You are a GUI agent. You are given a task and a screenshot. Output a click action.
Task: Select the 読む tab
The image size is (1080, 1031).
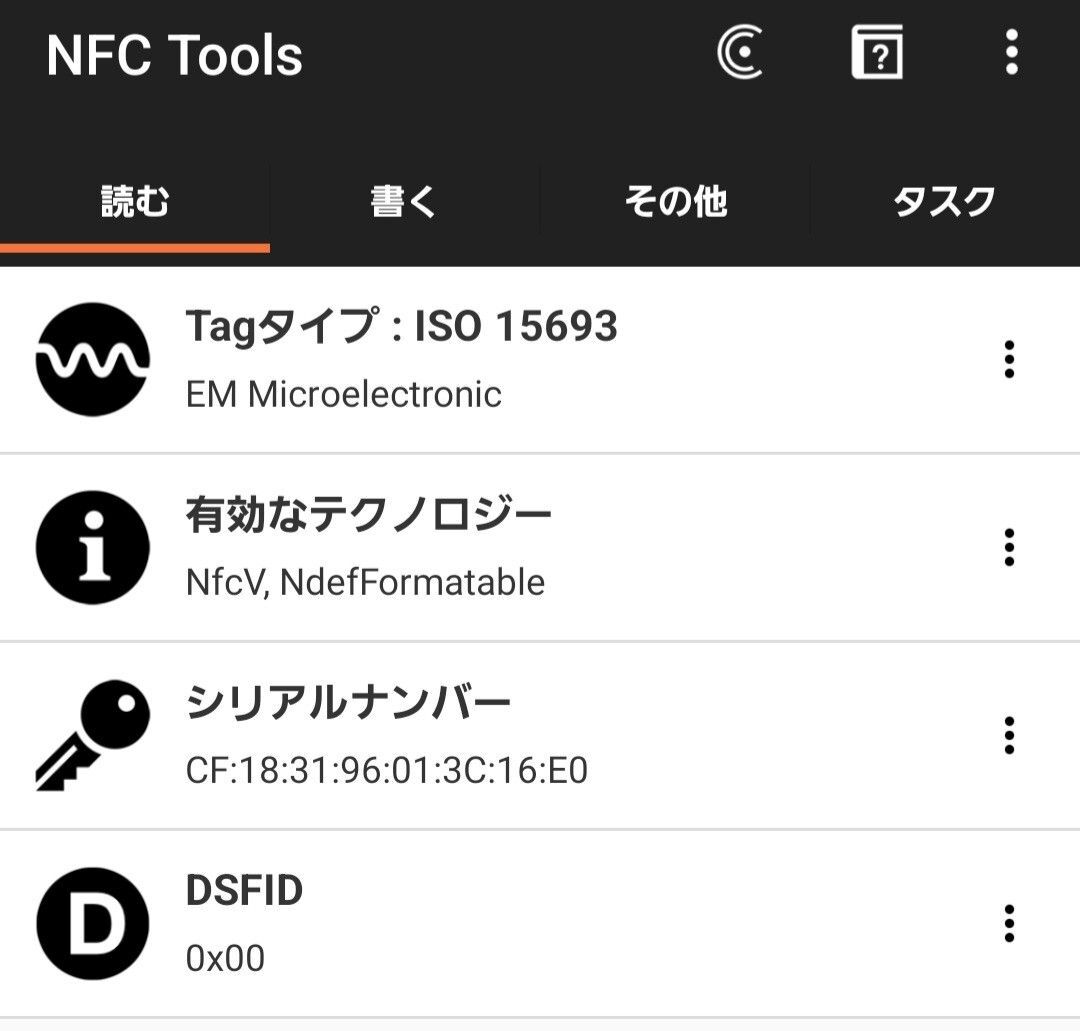pyautogui.click(x=135, y=201)
